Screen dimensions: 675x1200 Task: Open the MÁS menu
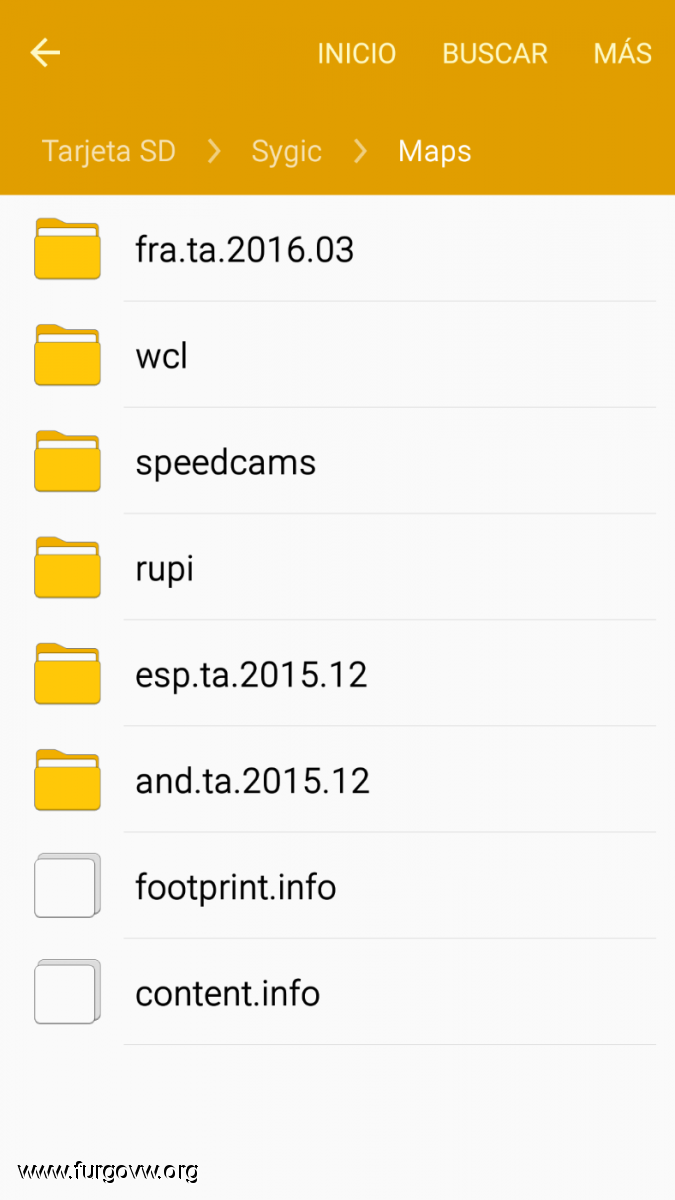point(623,53)
